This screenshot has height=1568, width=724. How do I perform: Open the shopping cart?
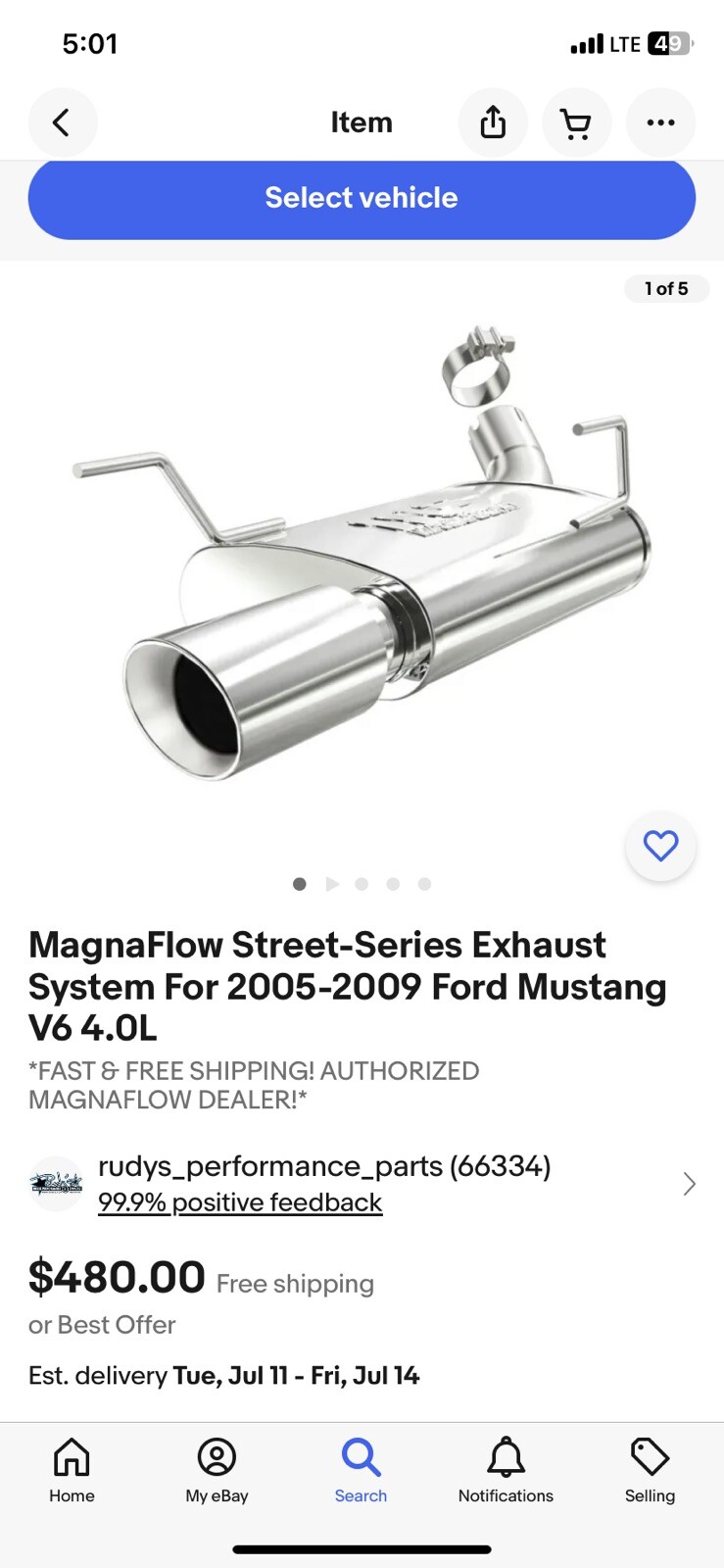[x=576, y=122]
